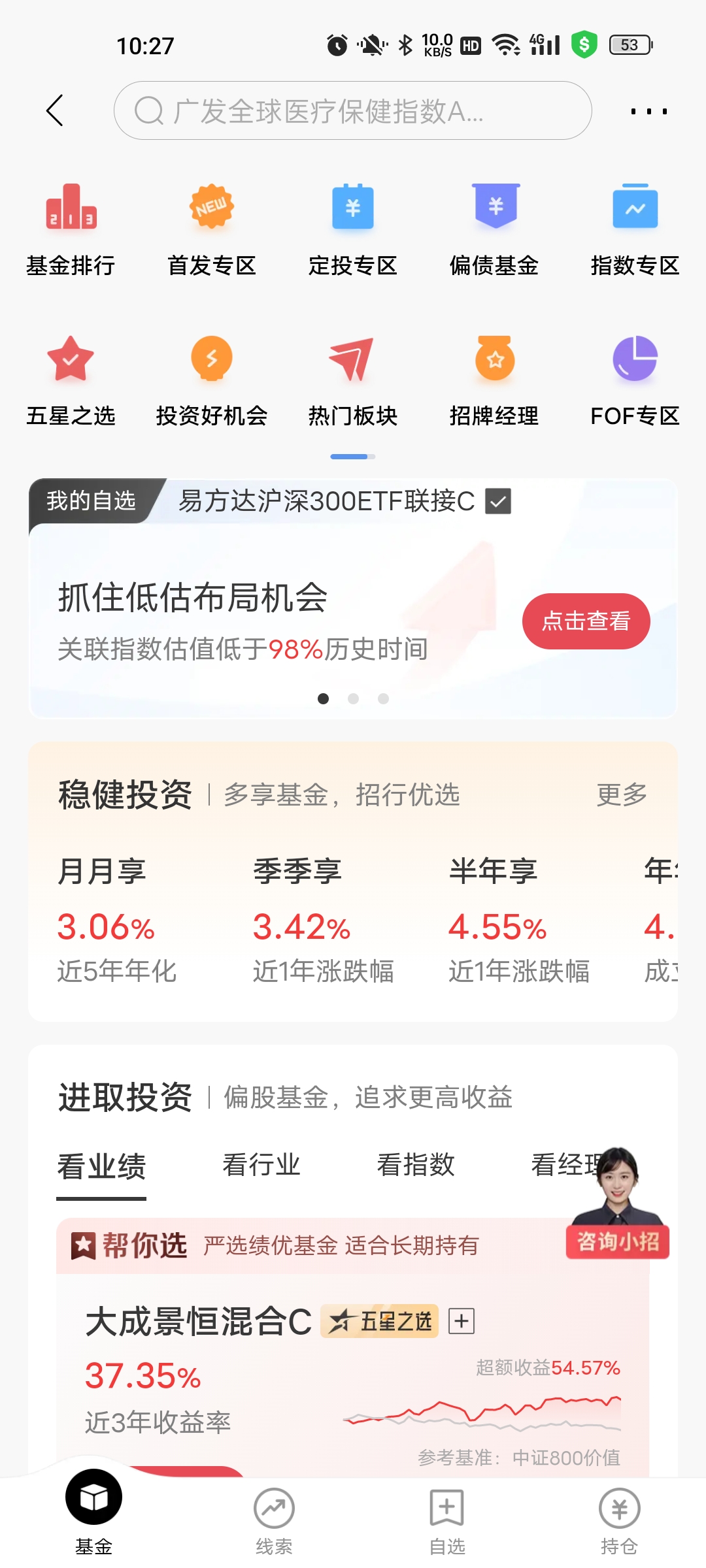Switch to the 看指数 tab
This screenshot has width=706, height=1568.
pos(416,1165)
